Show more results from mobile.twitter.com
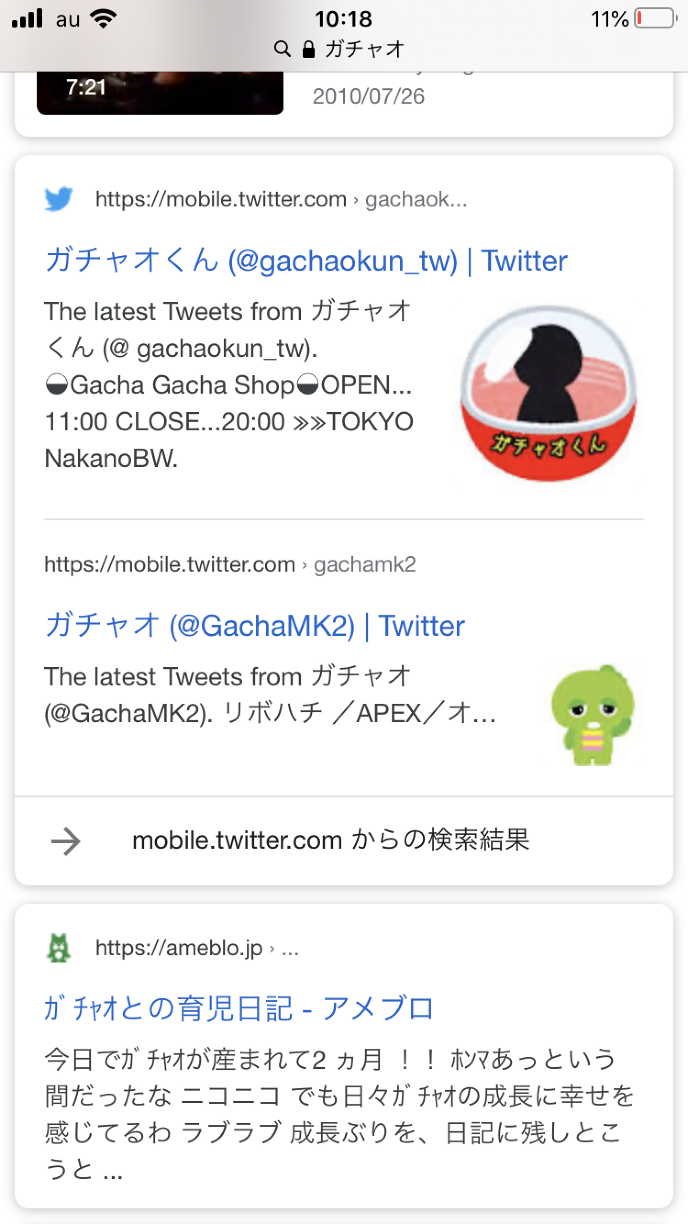688x1224 pixels. [x=330, y=841]
